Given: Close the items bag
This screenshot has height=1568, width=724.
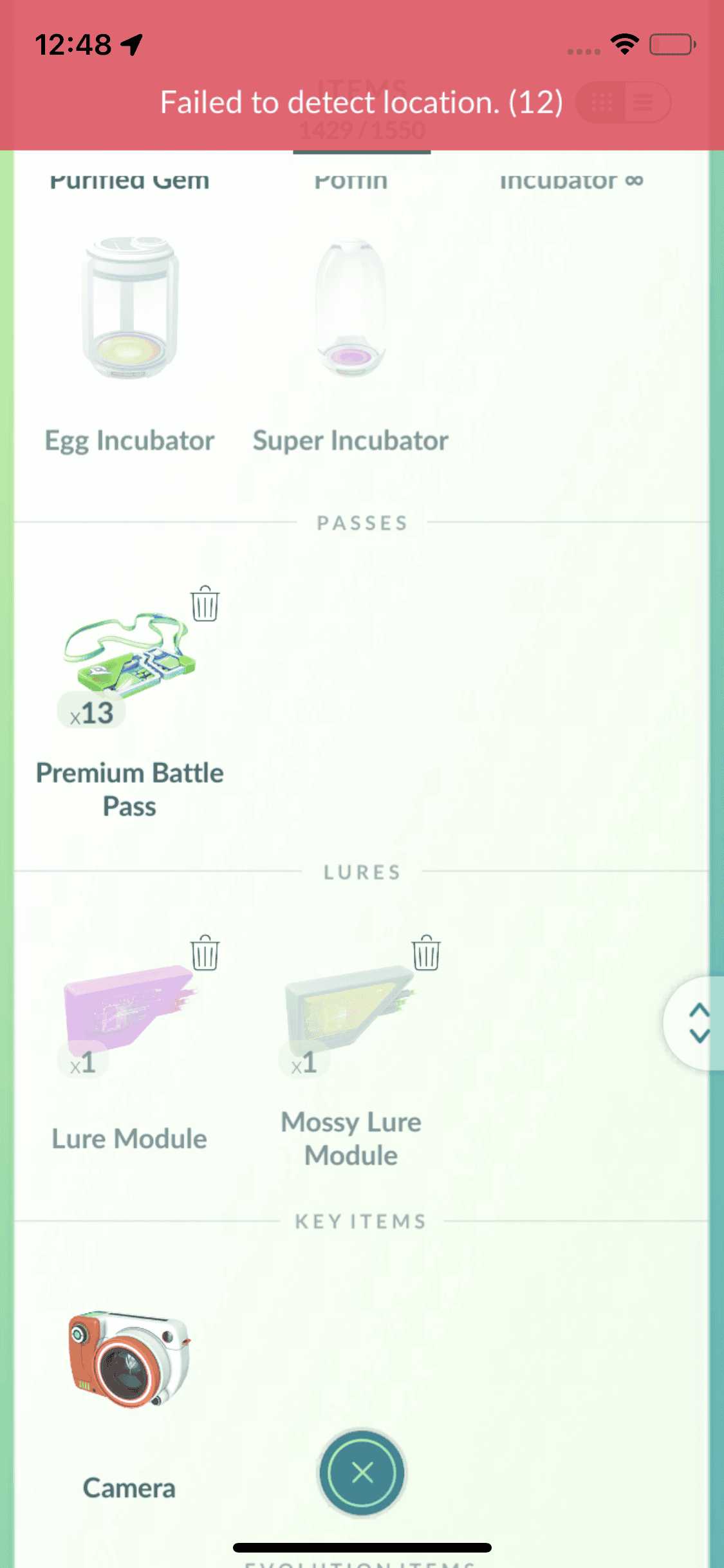Looking at the screenshot, I should click(x=362, y=1472).
